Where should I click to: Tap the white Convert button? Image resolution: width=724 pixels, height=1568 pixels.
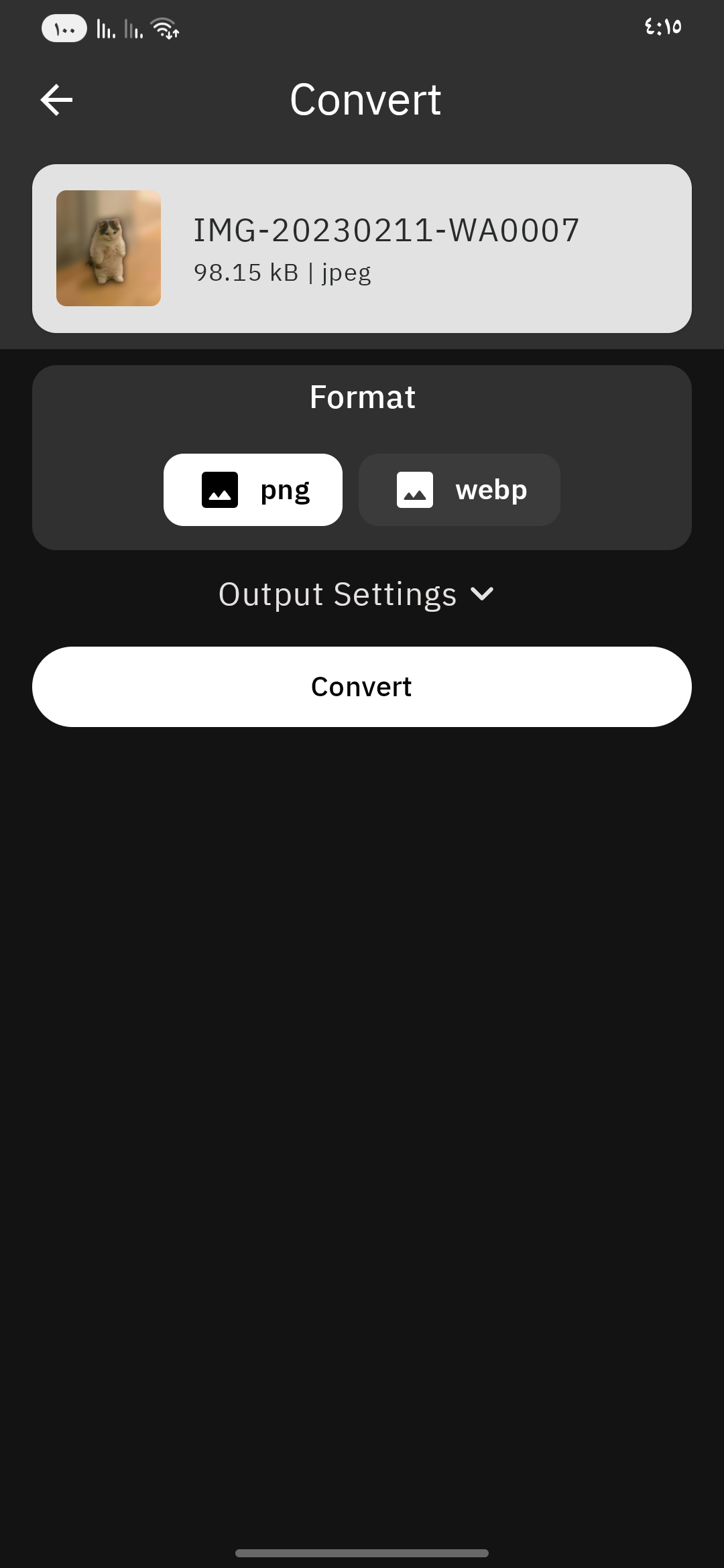click(x=362, y=687)
